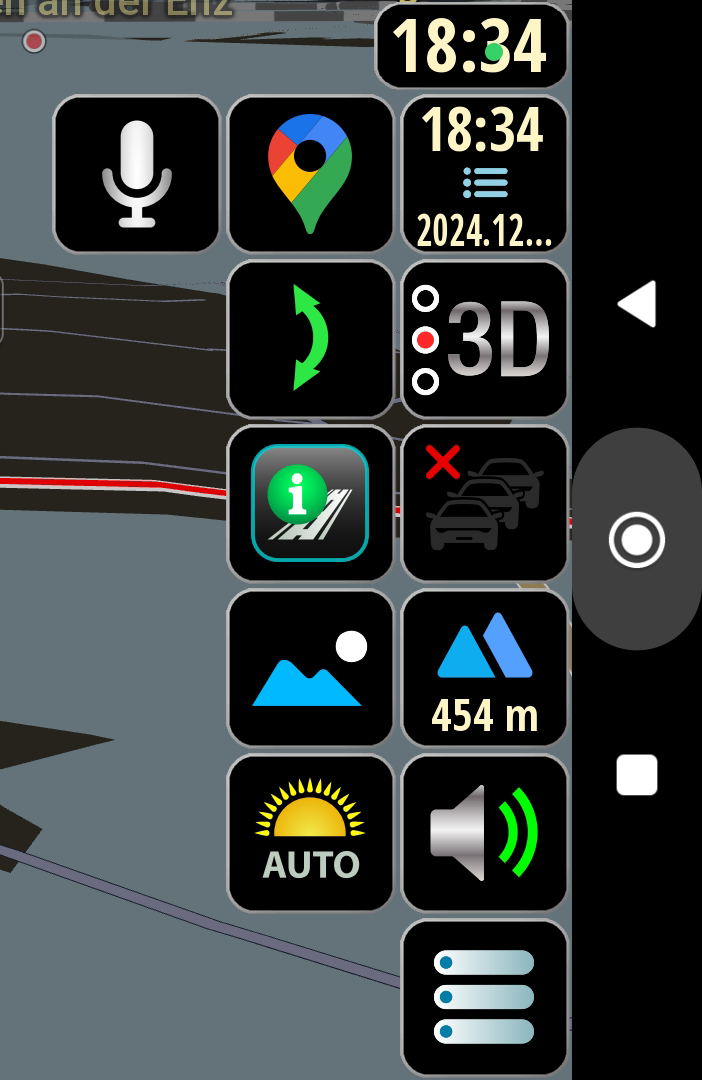Start voice input with the microphone

click(x=137, y=174)
